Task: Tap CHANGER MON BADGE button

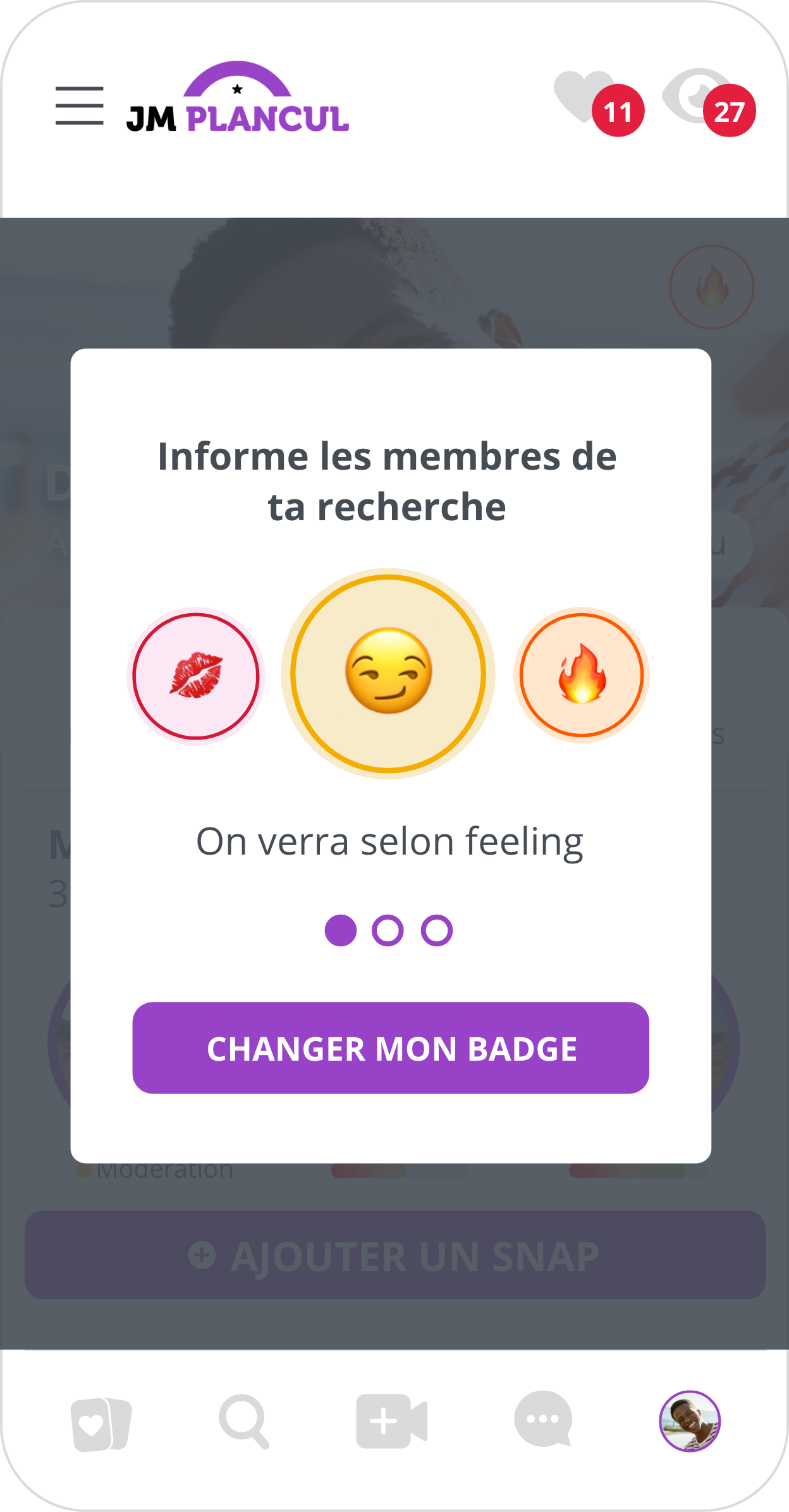Action: 391,1047
